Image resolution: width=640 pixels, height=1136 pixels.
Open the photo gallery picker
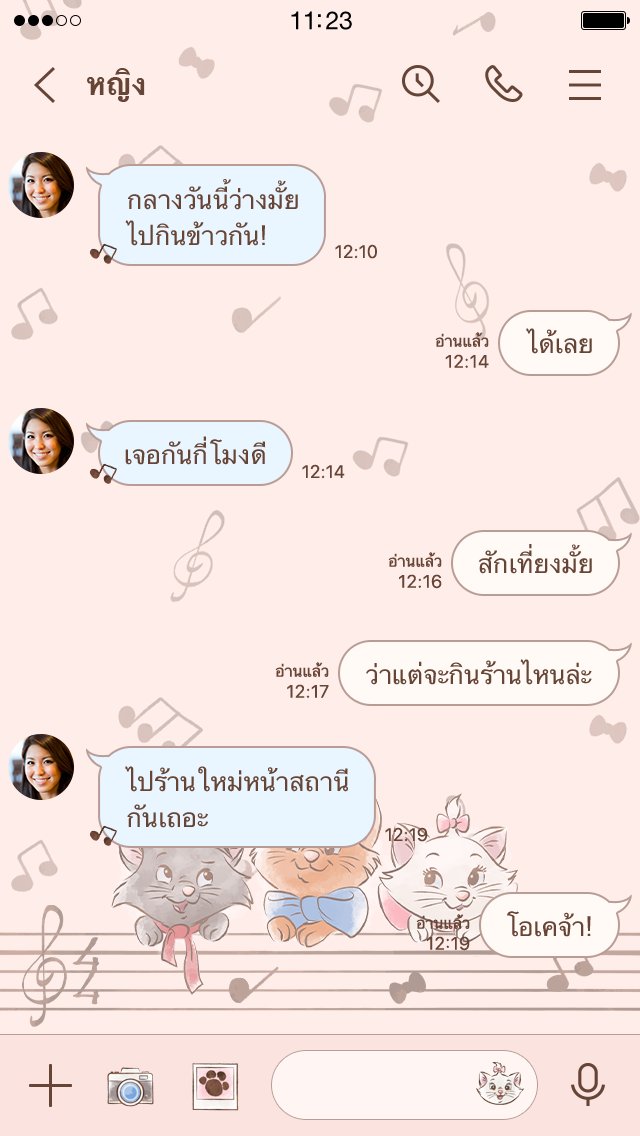coord(215,1086)
